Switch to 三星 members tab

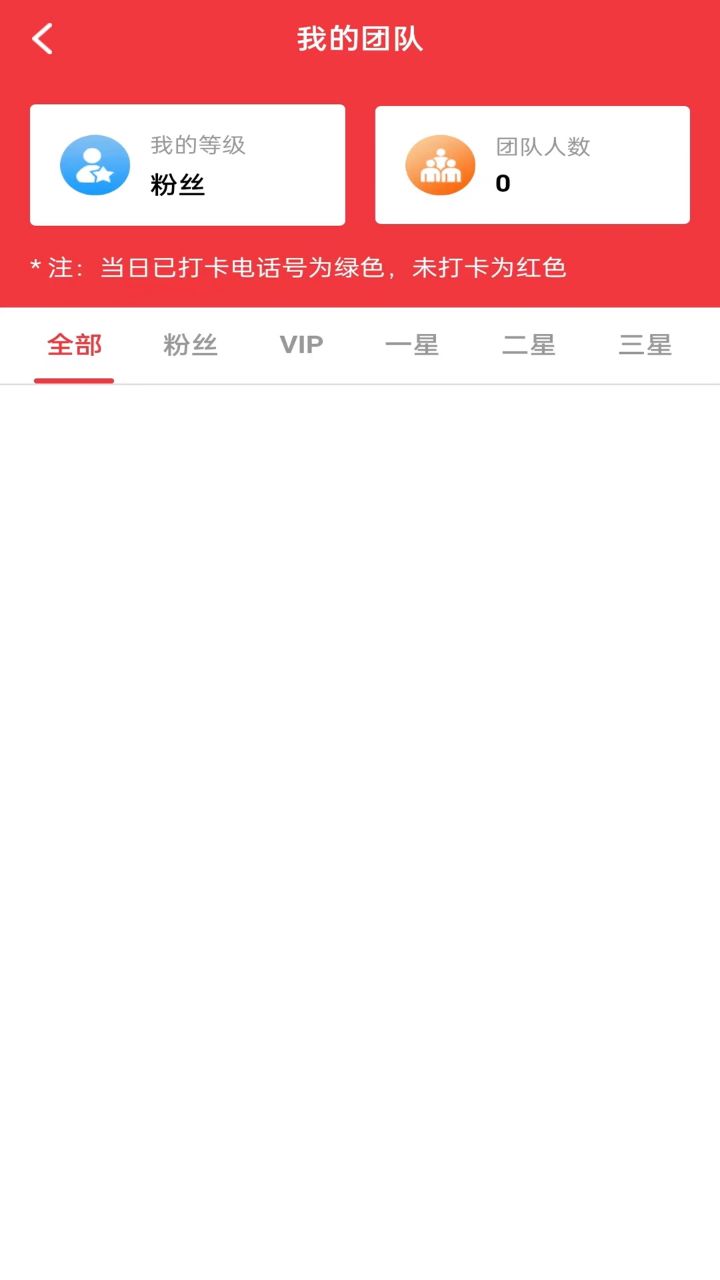[645, 345]
